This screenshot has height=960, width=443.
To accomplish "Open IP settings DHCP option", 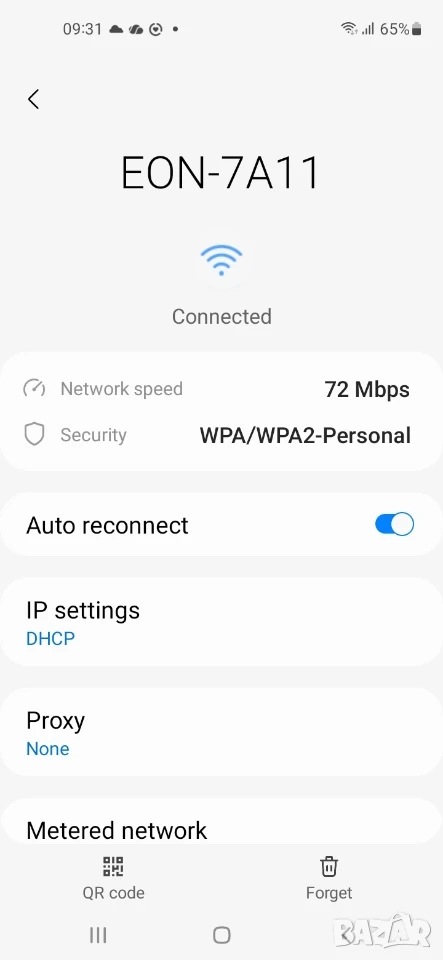I will [x=222, y=622].
